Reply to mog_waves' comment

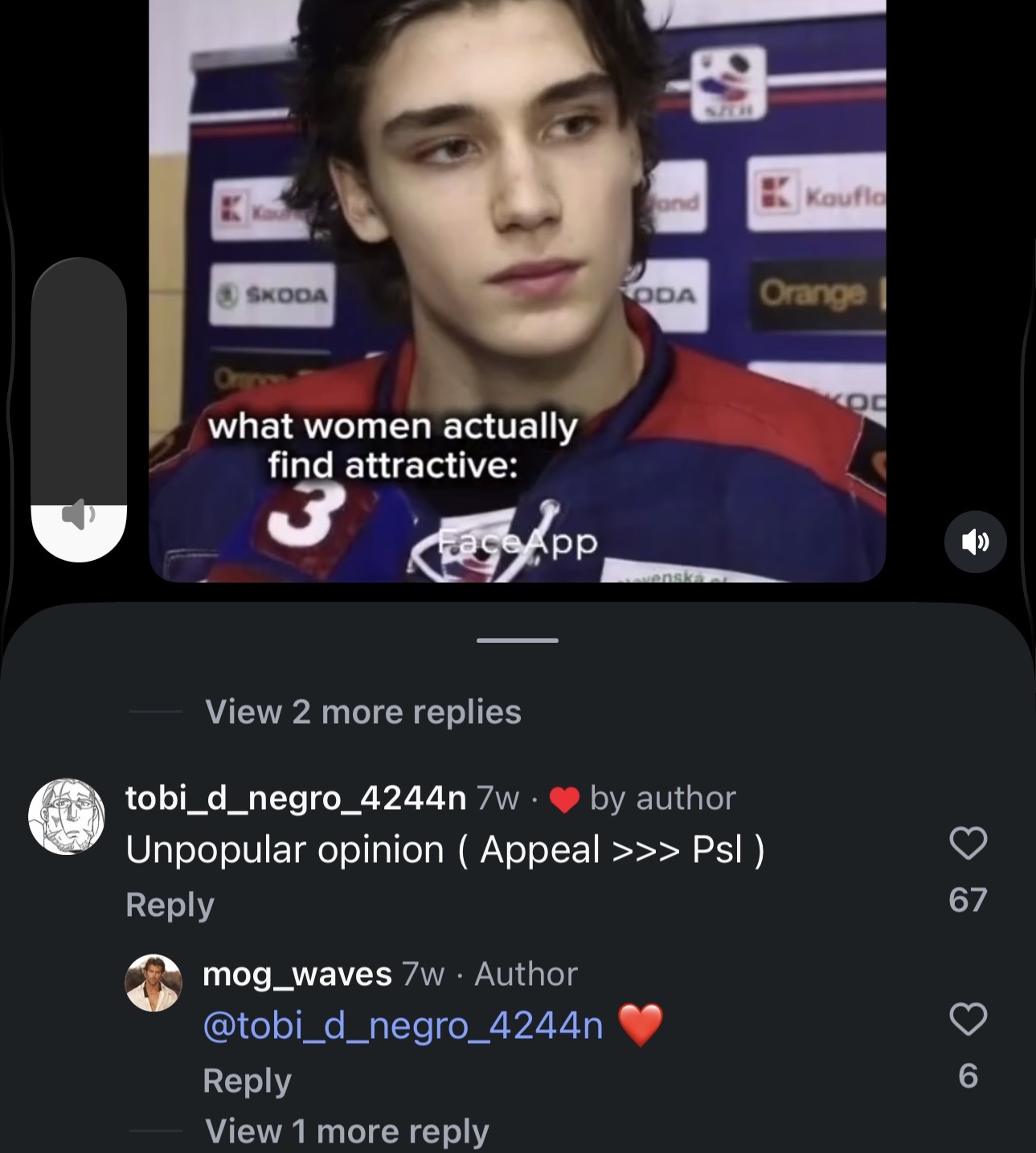pos(247,1081)
